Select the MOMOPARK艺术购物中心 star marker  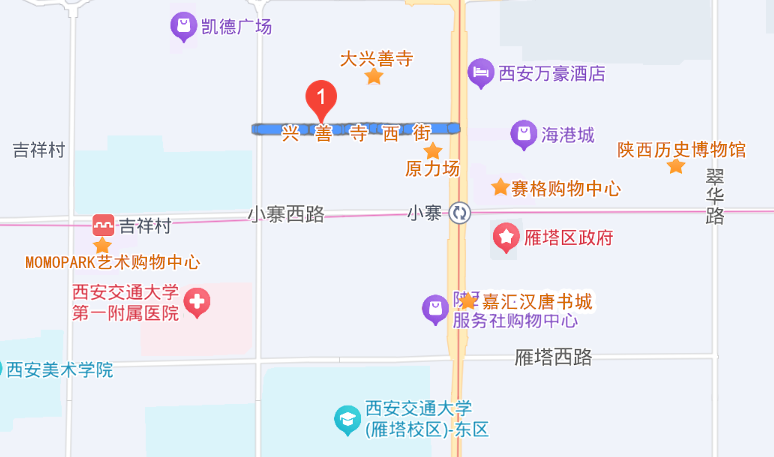[x=102, y=245]
